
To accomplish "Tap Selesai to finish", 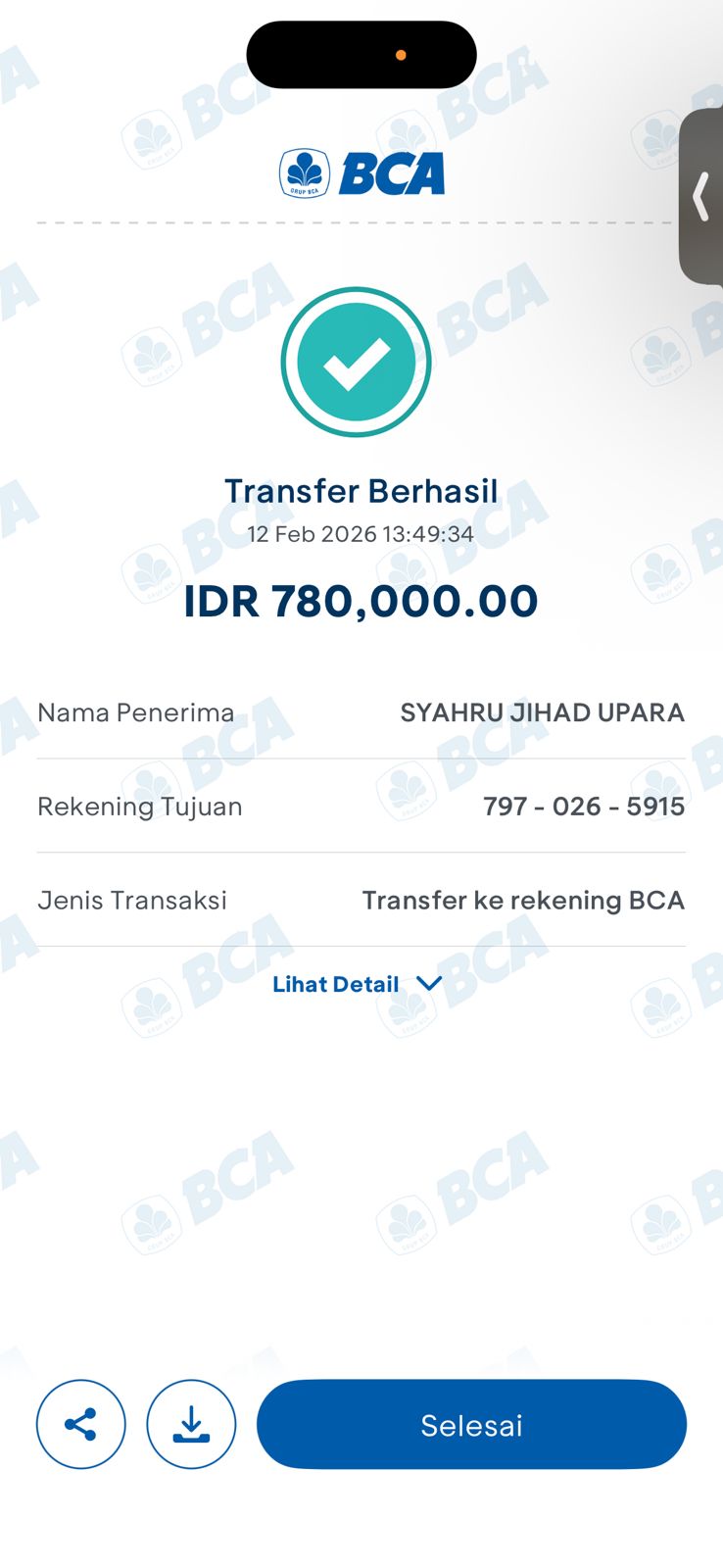I will [471, 1424].
